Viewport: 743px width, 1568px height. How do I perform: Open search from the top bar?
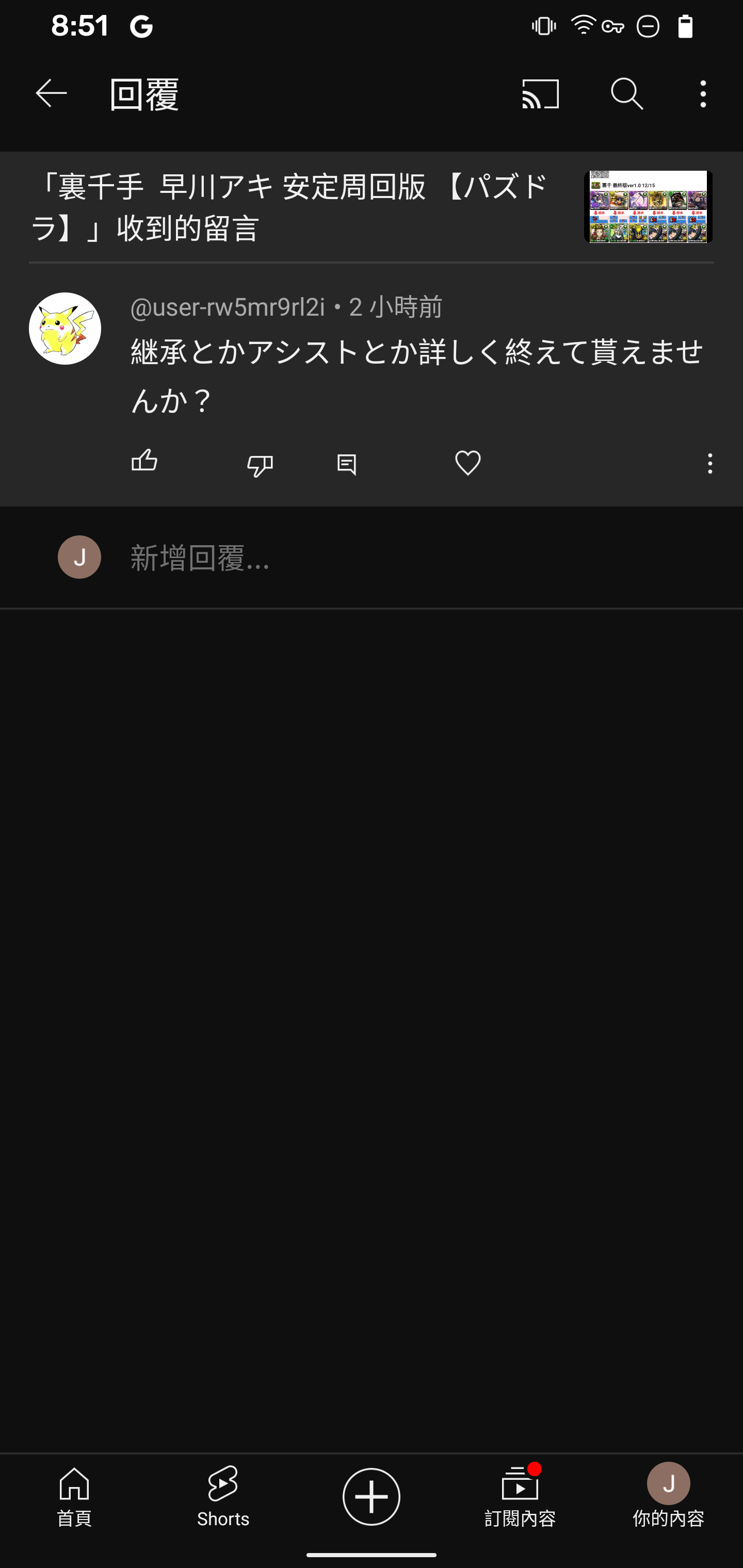coord(627,94)
